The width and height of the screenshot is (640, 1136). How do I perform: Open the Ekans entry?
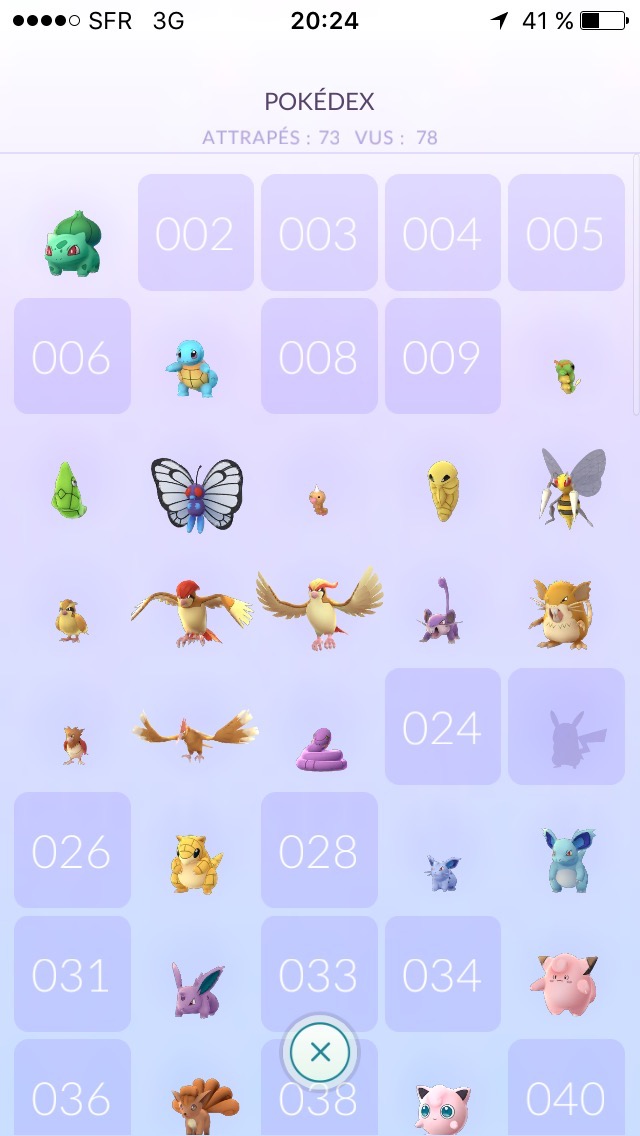click(x=321, y=749)
